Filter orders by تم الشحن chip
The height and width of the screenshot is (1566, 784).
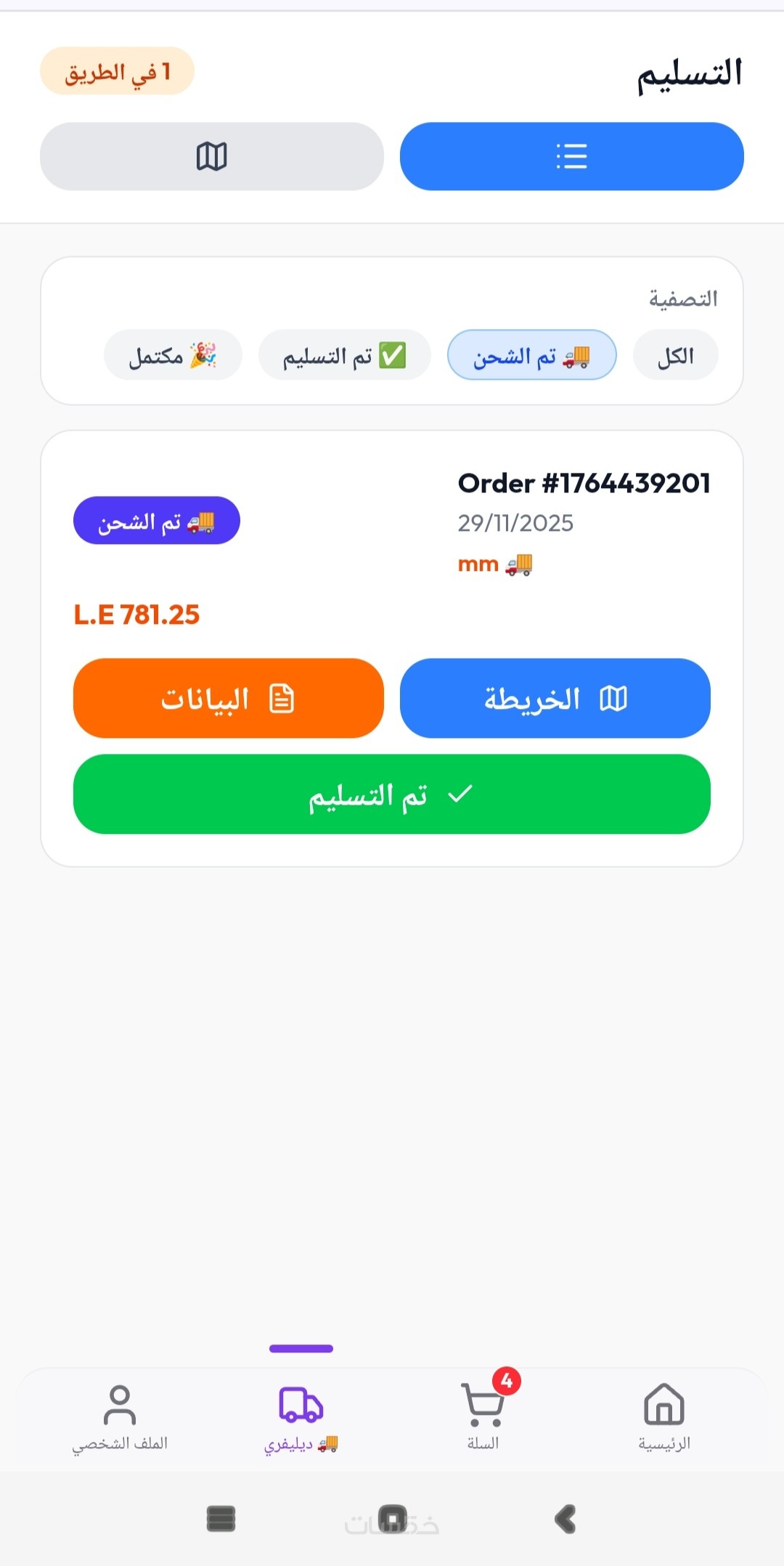pos(531,356)
